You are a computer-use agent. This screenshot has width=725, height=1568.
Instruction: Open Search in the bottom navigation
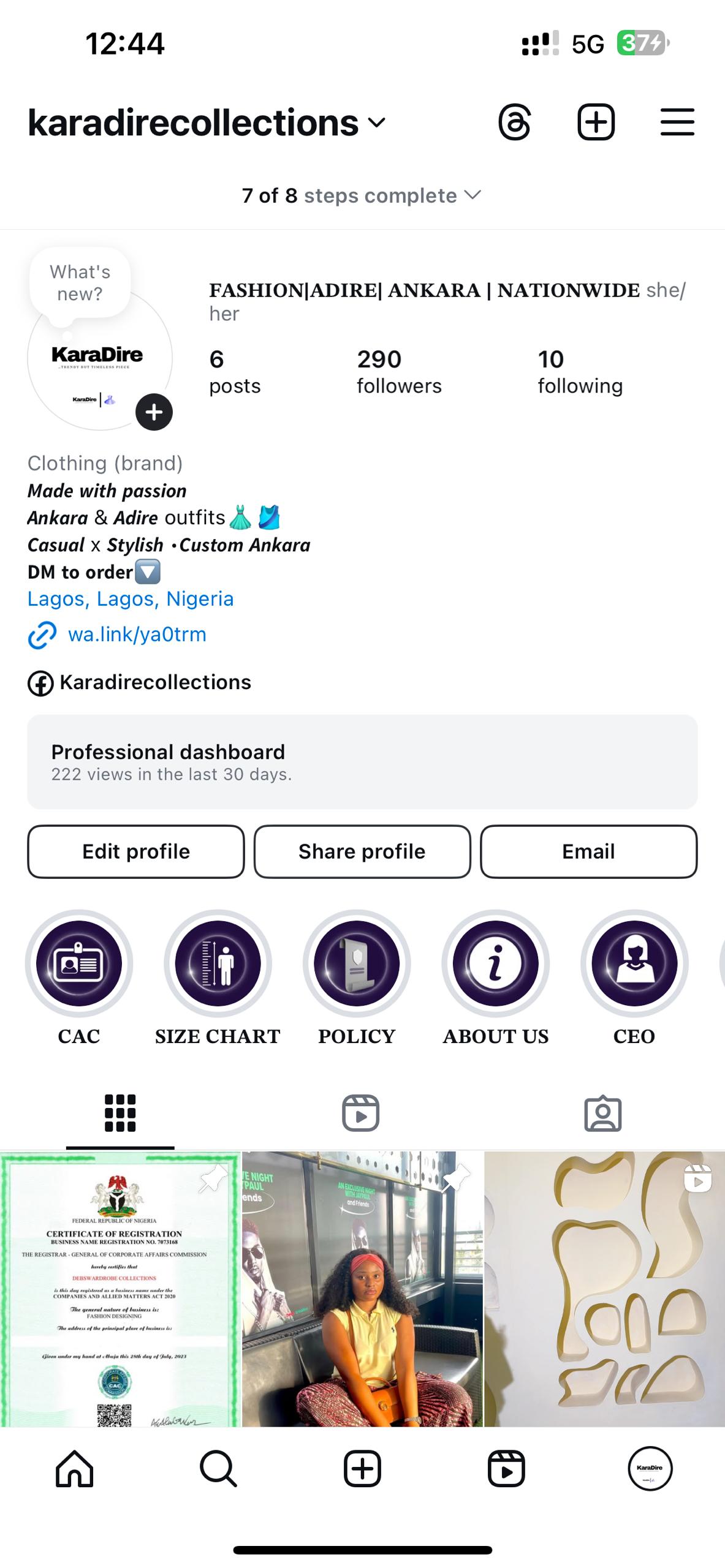point(218,1469)
